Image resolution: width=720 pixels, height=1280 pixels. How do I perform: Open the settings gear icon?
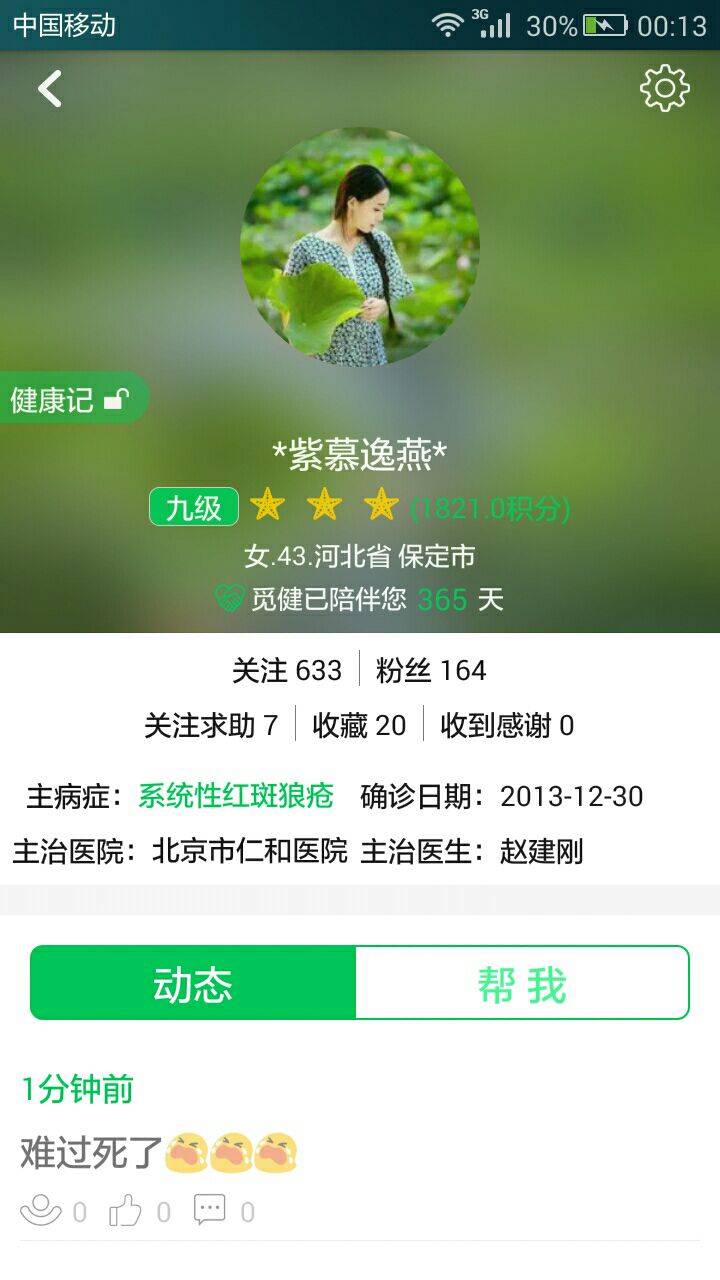[x=664, y=89]
